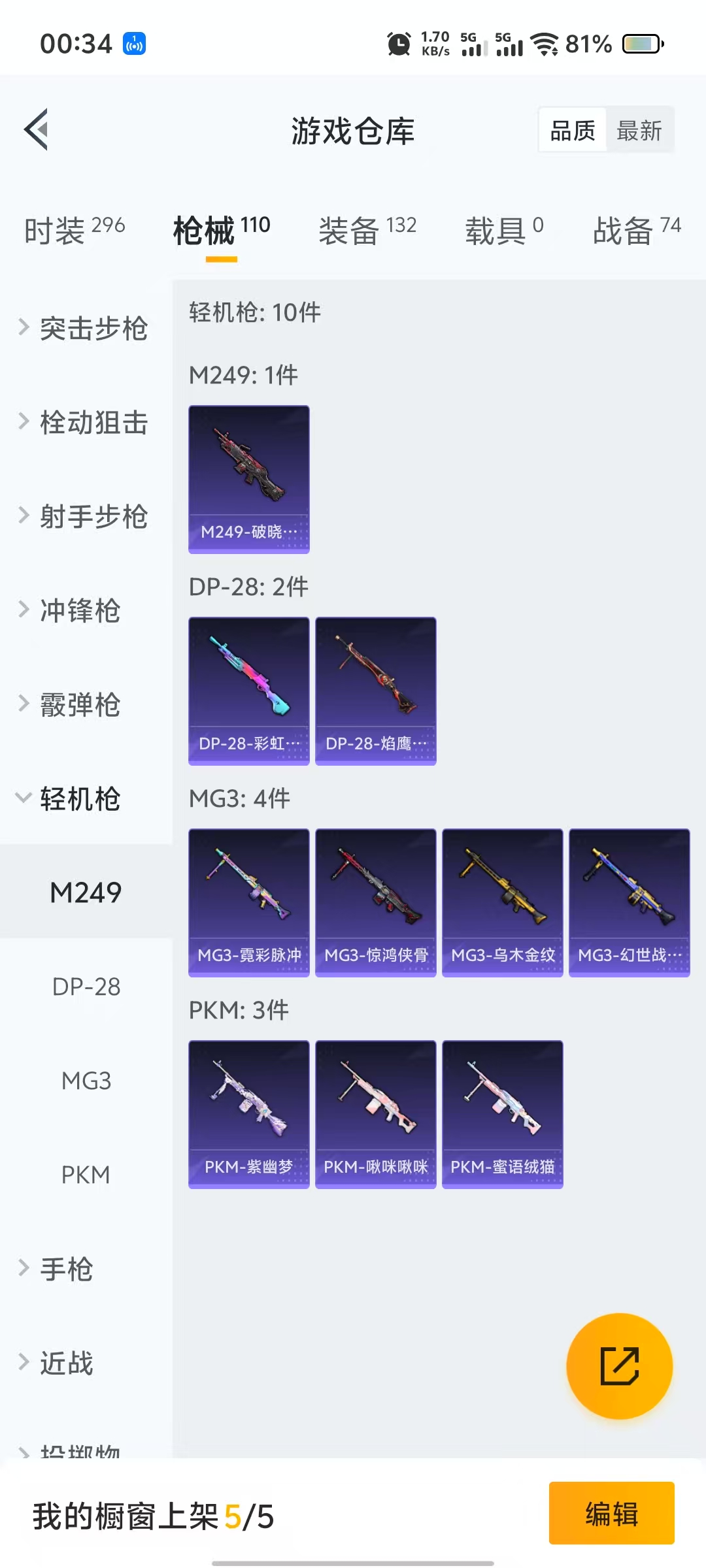Image resolution: width=706 pixels, height=1568 pixels.
Task: Select DP-28 in the sidebar
Action: (86, 987)
